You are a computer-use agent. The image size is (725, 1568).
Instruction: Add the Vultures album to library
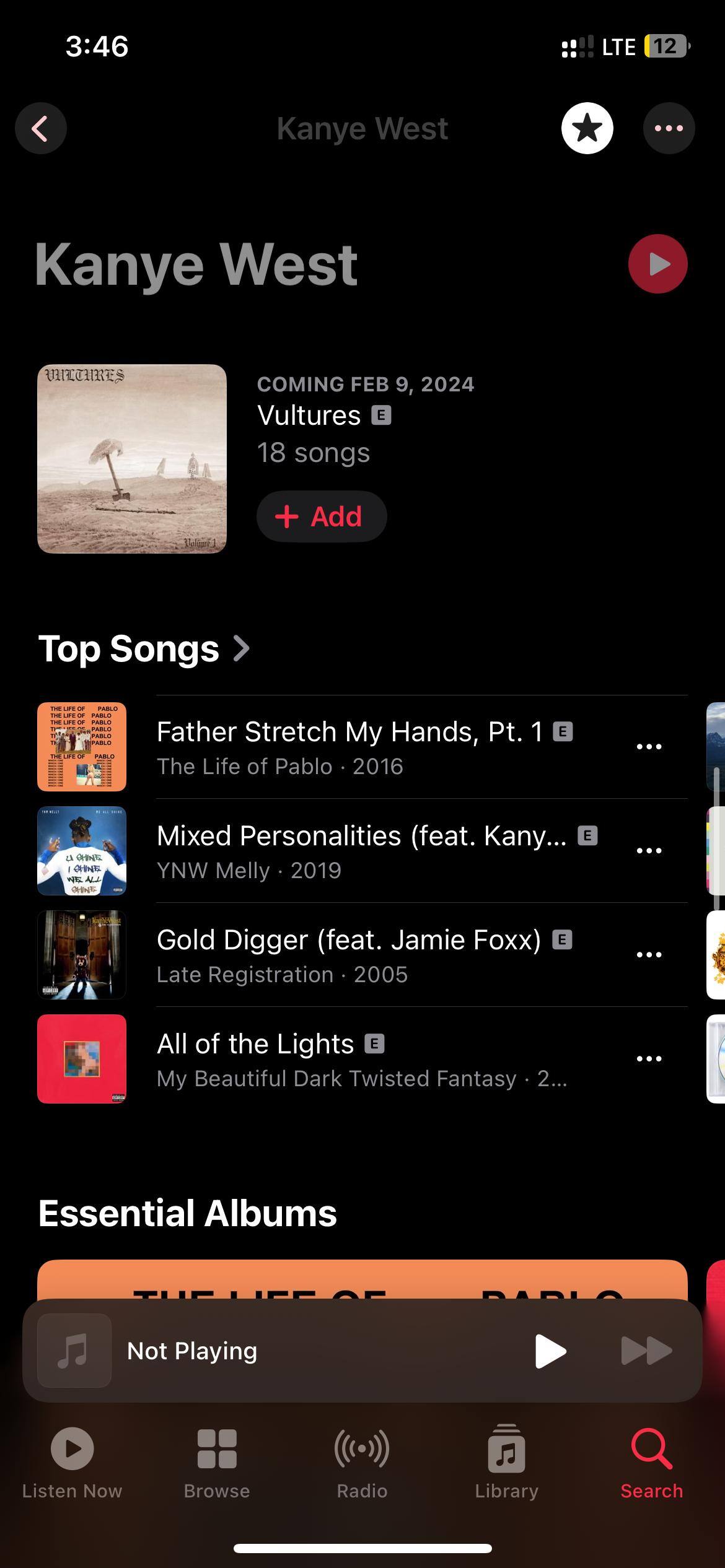click(322, 516)
